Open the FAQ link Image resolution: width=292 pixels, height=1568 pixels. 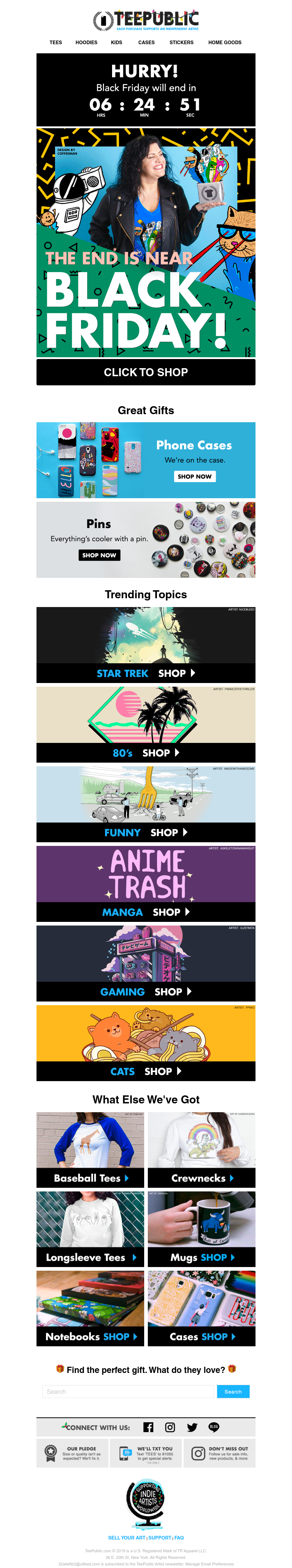pyautogui.click(x=179, y=1538)
